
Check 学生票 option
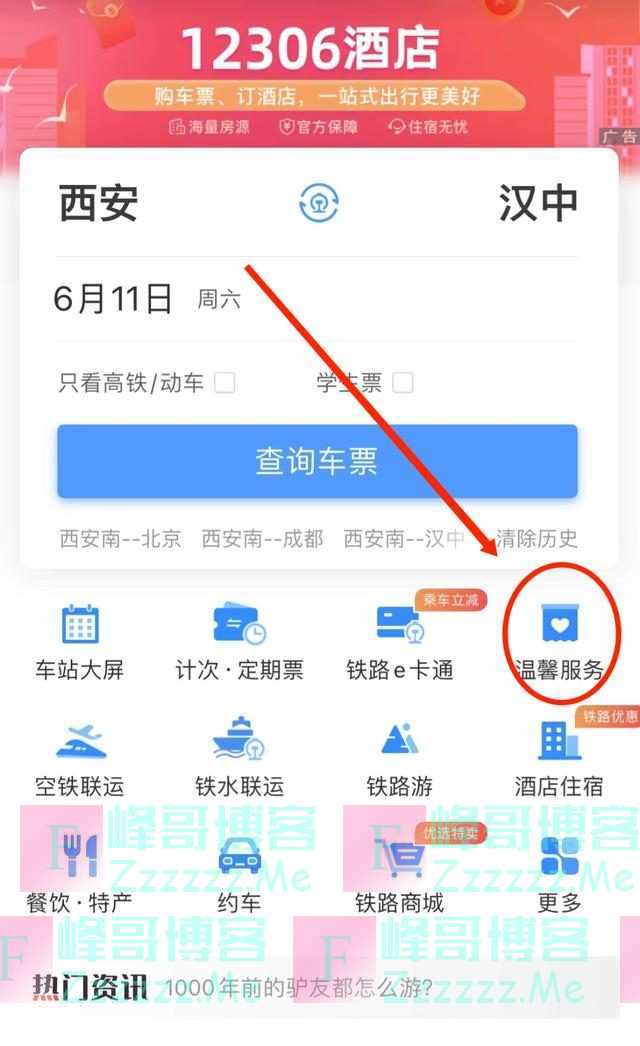403,382
